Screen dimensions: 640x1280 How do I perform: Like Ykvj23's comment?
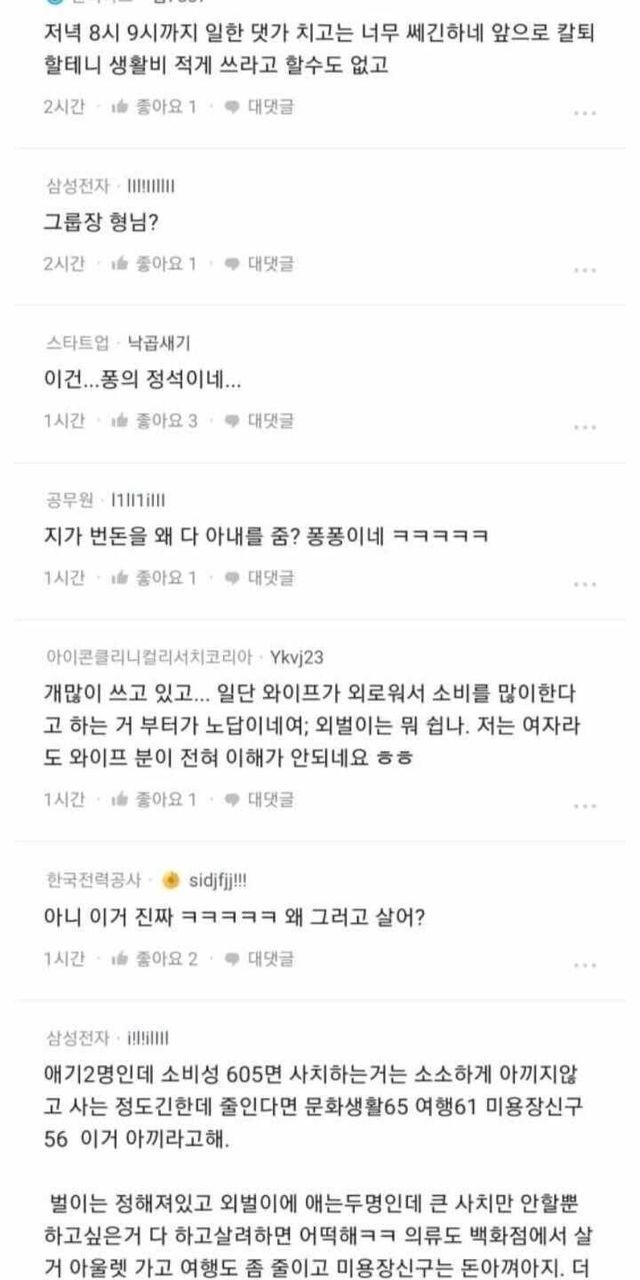click(154, 798)
